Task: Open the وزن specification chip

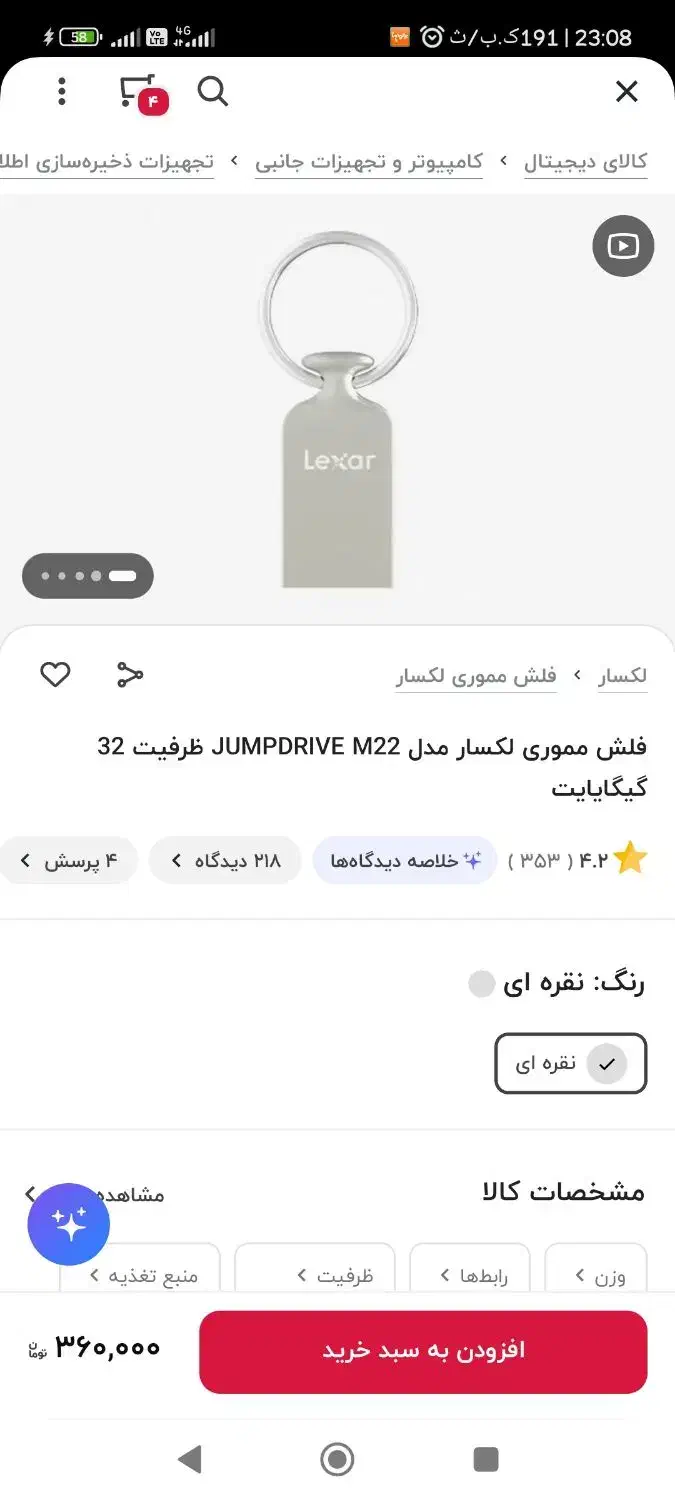Action: 597,1275
